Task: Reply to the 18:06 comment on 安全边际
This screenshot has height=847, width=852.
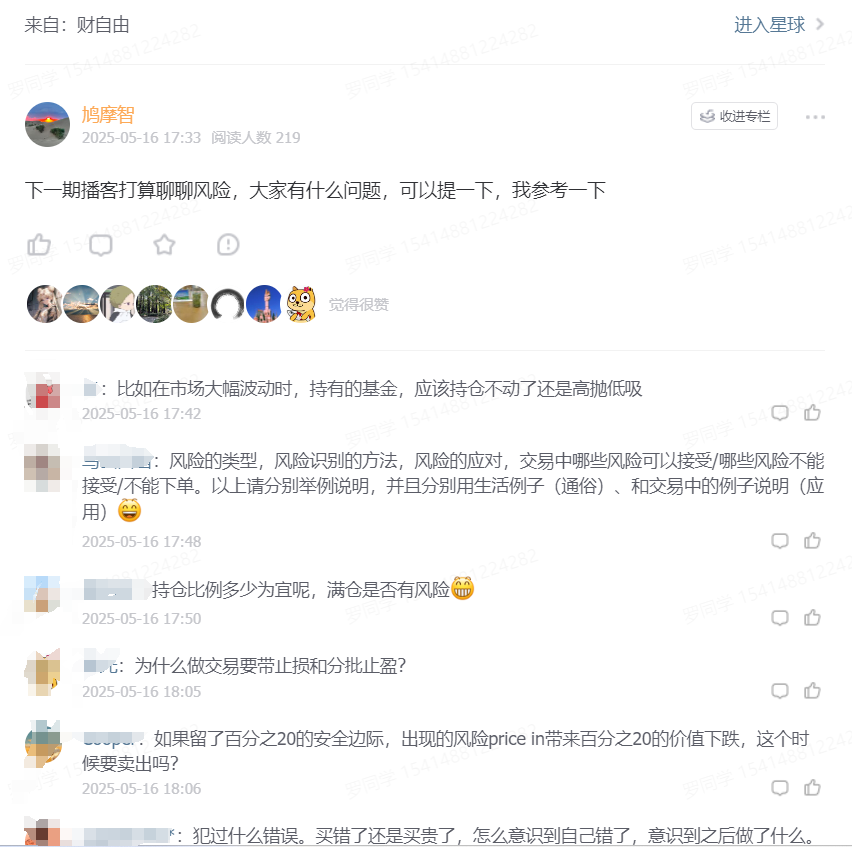Action: point(780,788)
